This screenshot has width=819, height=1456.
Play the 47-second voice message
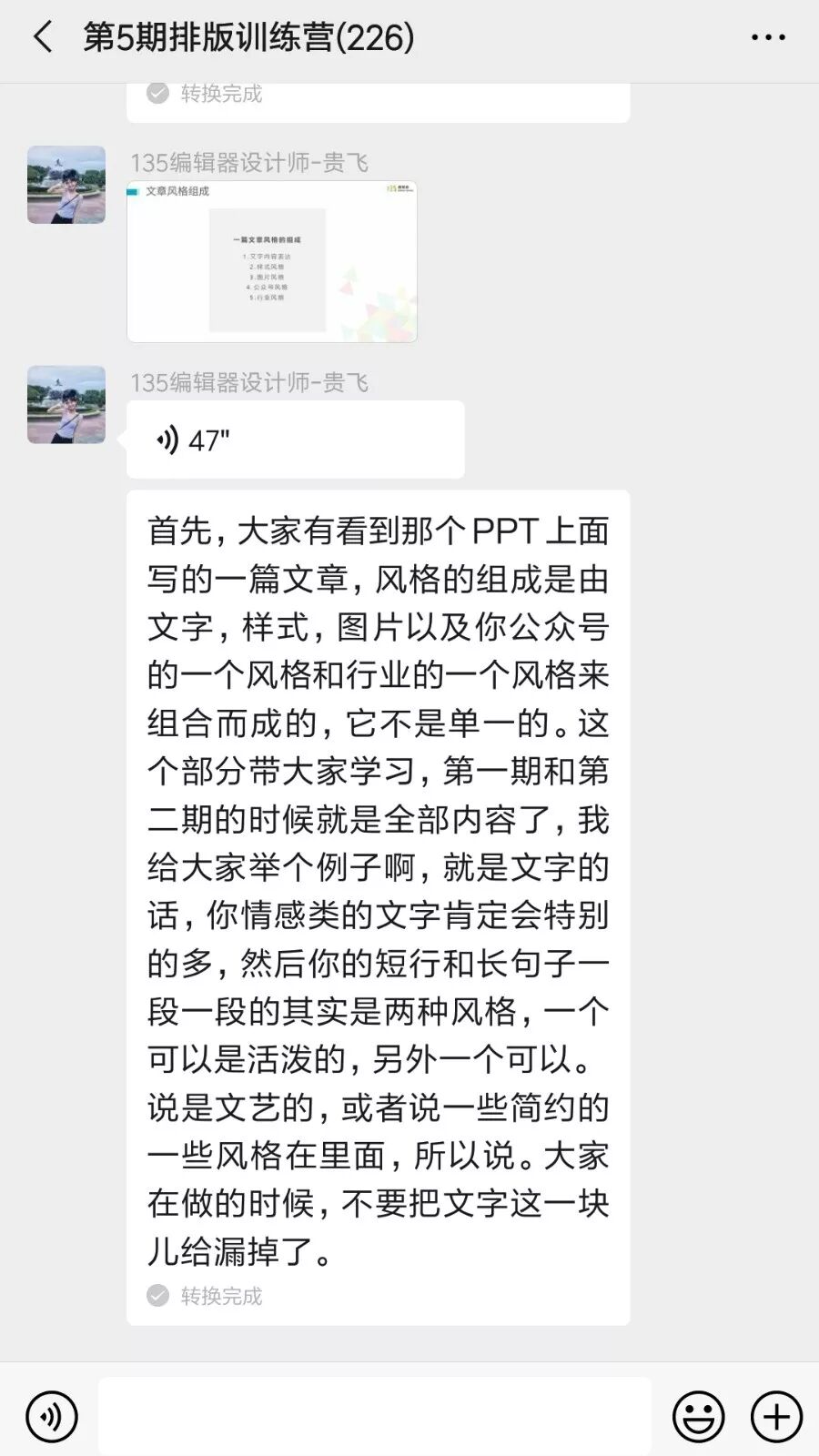[x=295, y=440]
